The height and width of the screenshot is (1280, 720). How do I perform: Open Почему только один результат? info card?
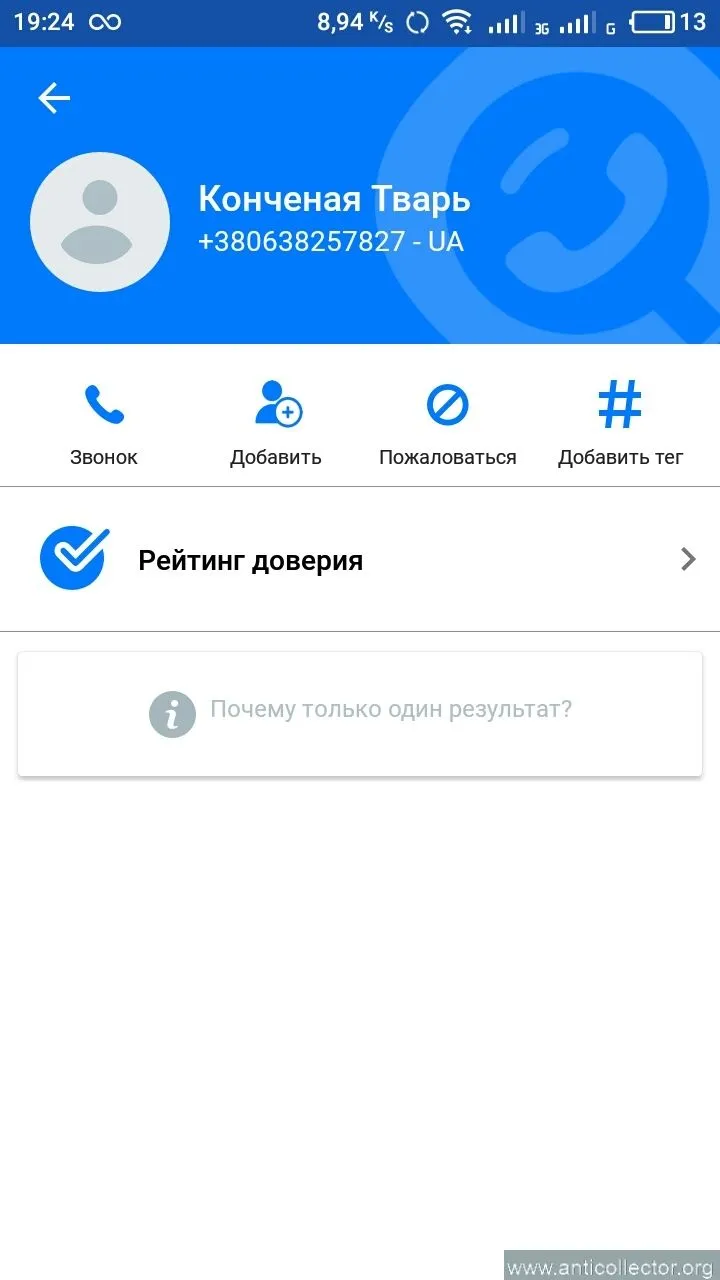[360, 713]
